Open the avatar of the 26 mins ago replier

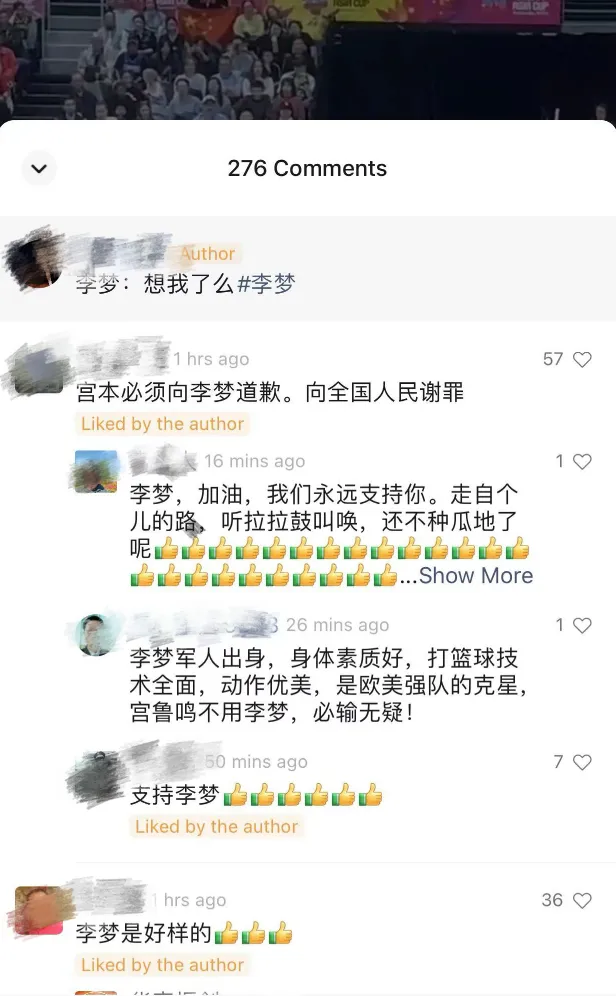[96, 634]
